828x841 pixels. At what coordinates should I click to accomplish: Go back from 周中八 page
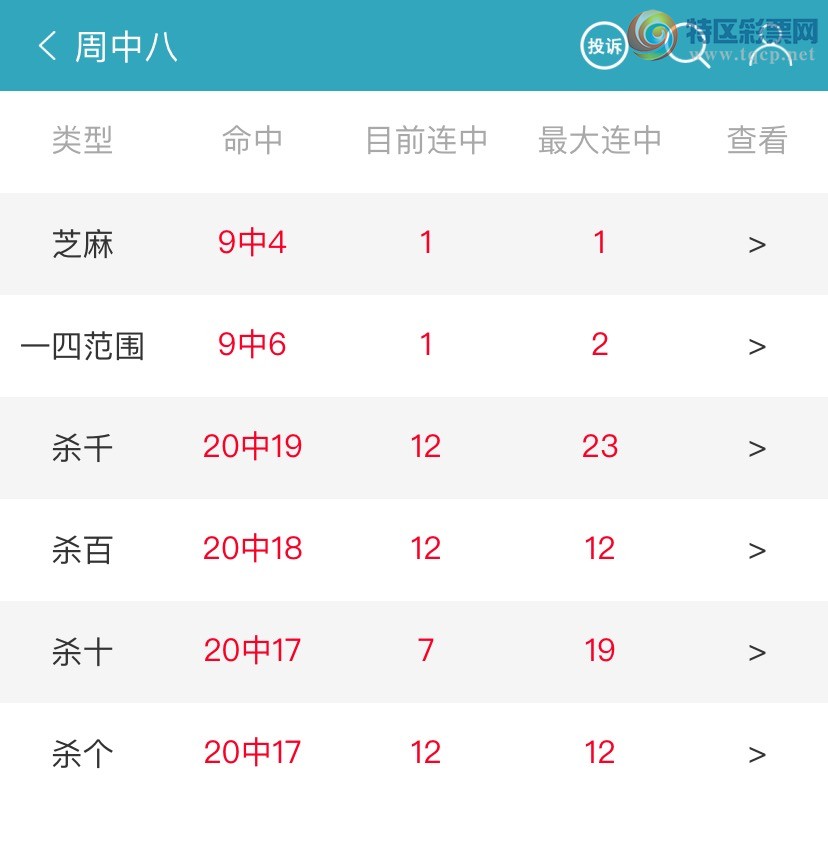47,46
